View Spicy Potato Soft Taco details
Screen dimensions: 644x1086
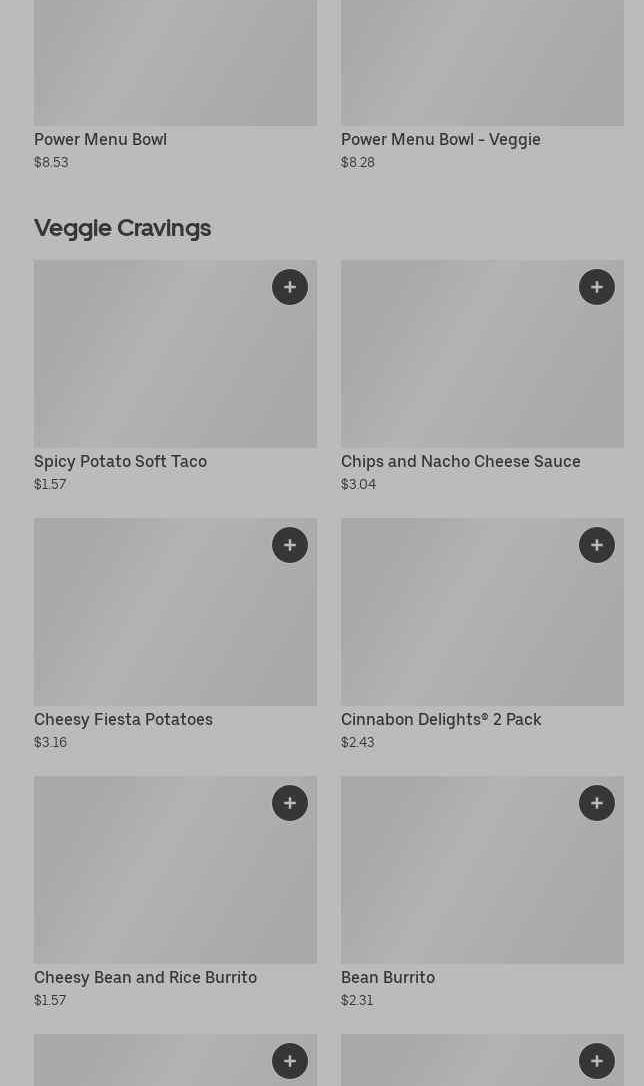(150, 370)
